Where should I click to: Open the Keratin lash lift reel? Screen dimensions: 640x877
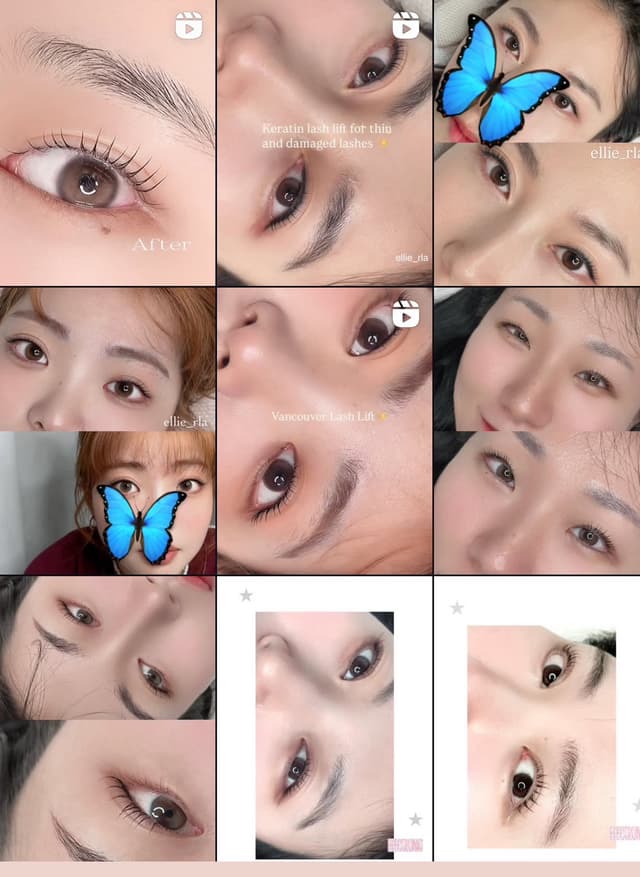[x=324, y=143]
